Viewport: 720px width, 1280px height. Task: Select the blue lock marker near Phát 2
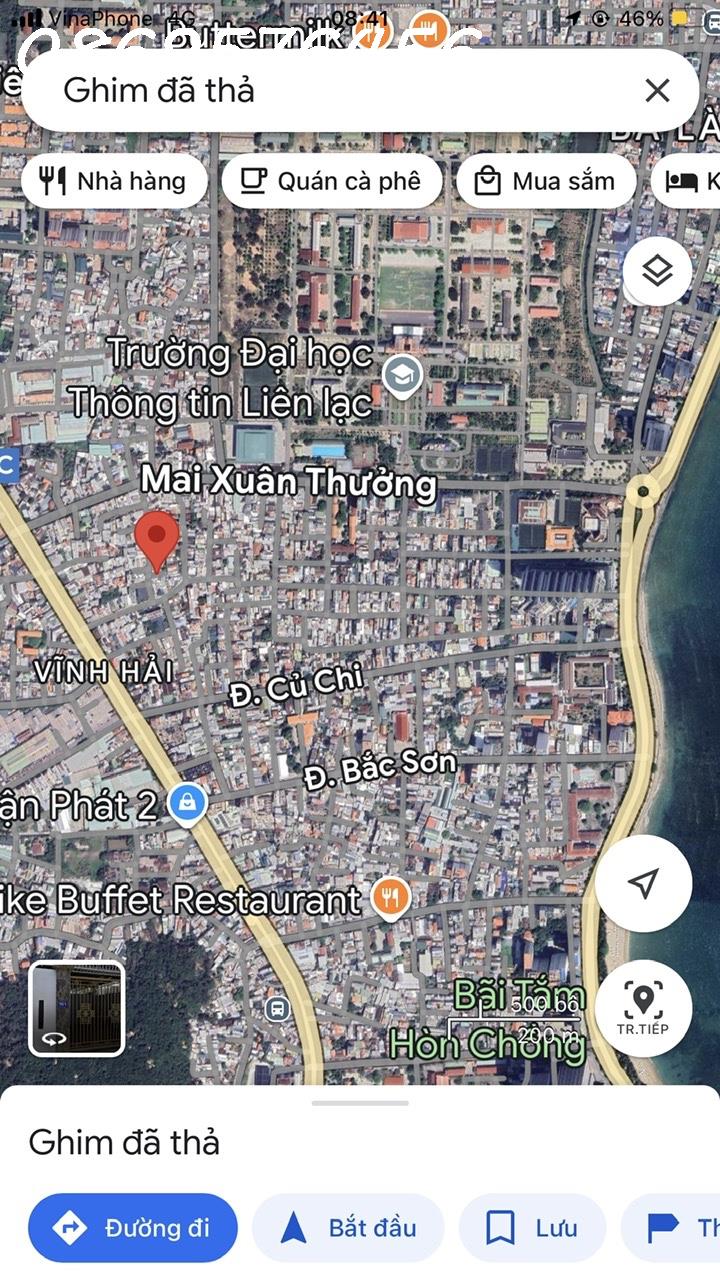pos(186,800)
